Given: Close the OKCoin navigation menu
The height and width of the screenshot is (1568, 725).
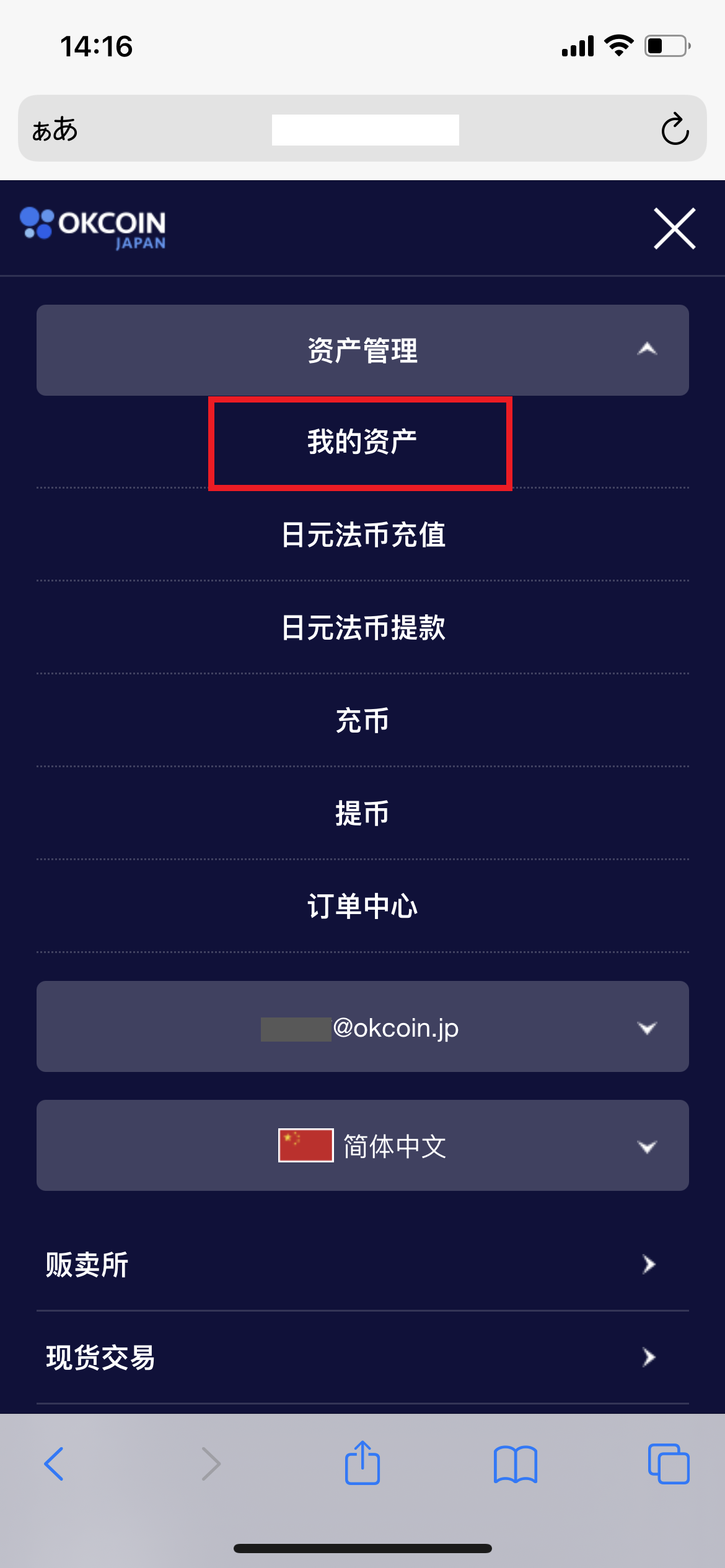Looking at the screenshot, I should coord(674,229).
